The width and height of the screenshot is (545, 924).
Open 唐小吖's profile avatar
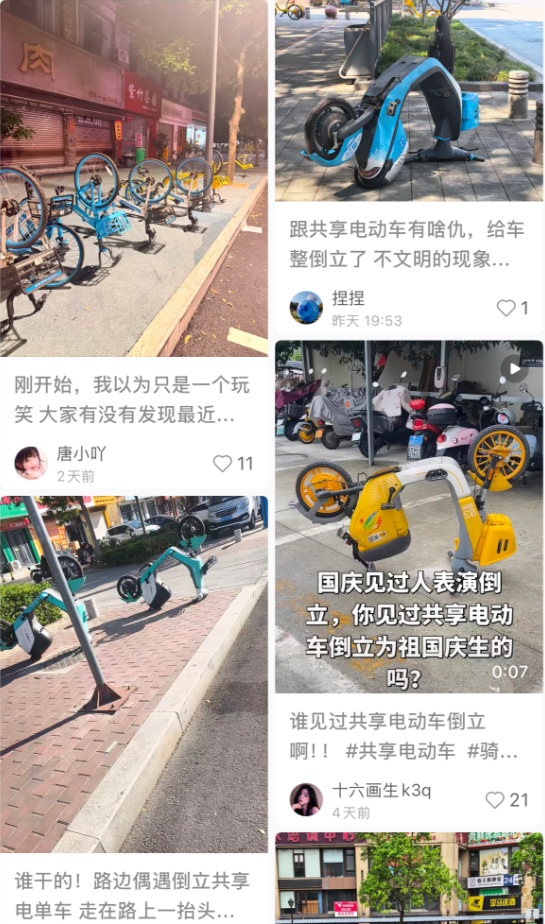(31, 463)
